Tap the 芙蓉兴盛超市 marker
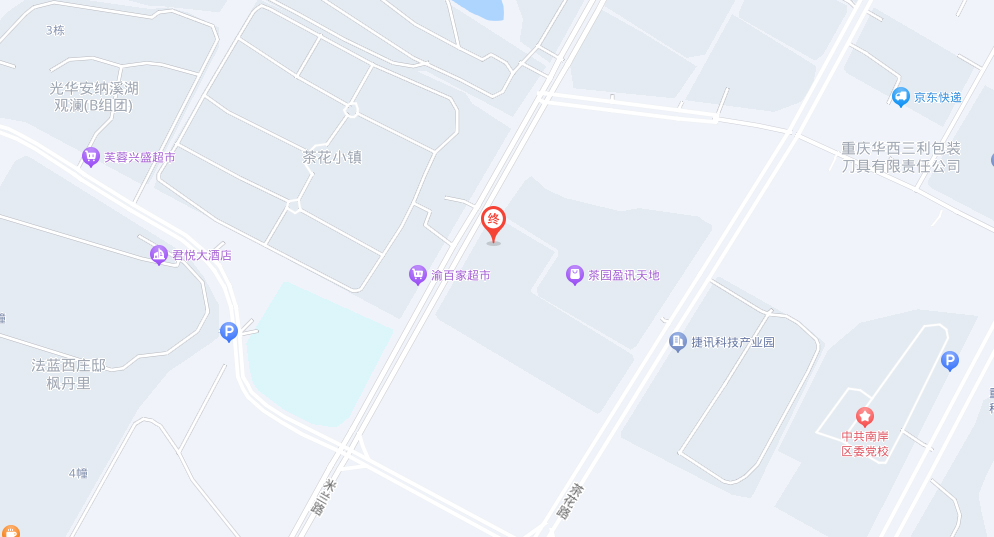994x537 pixels. (x=91, y=157)
